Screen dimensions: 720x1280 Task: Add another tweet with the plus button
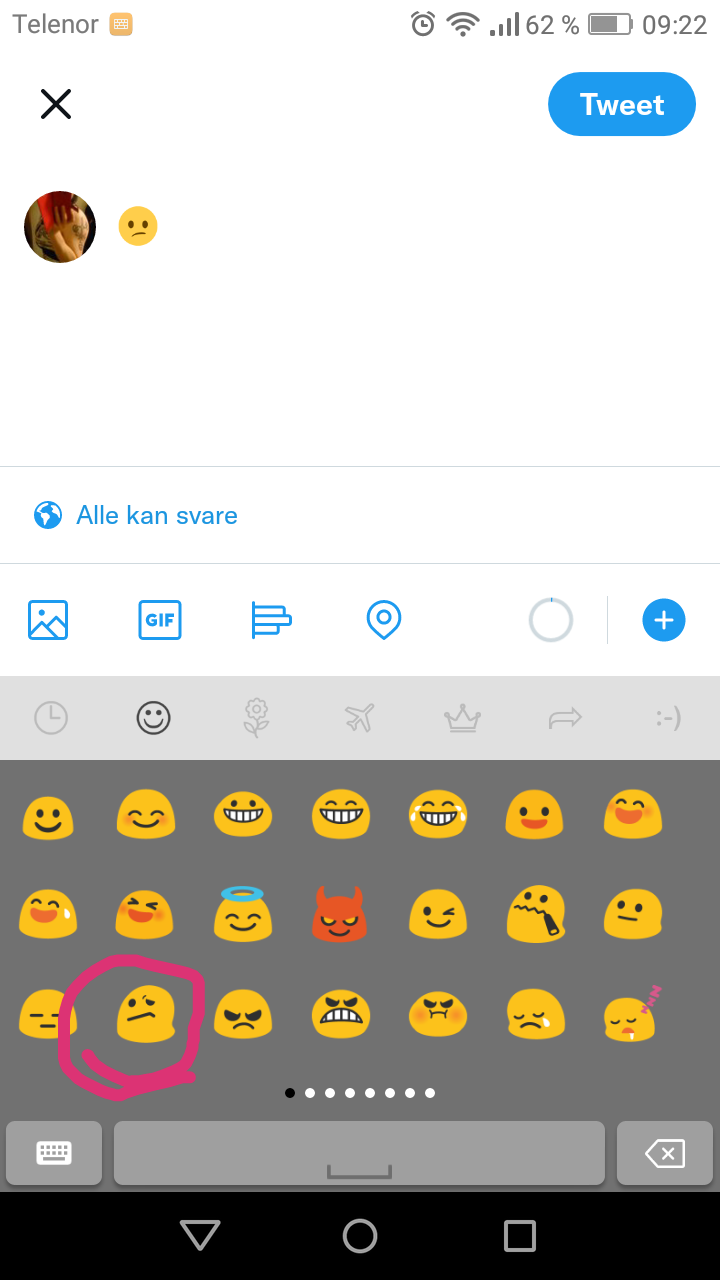coord(664,620)
